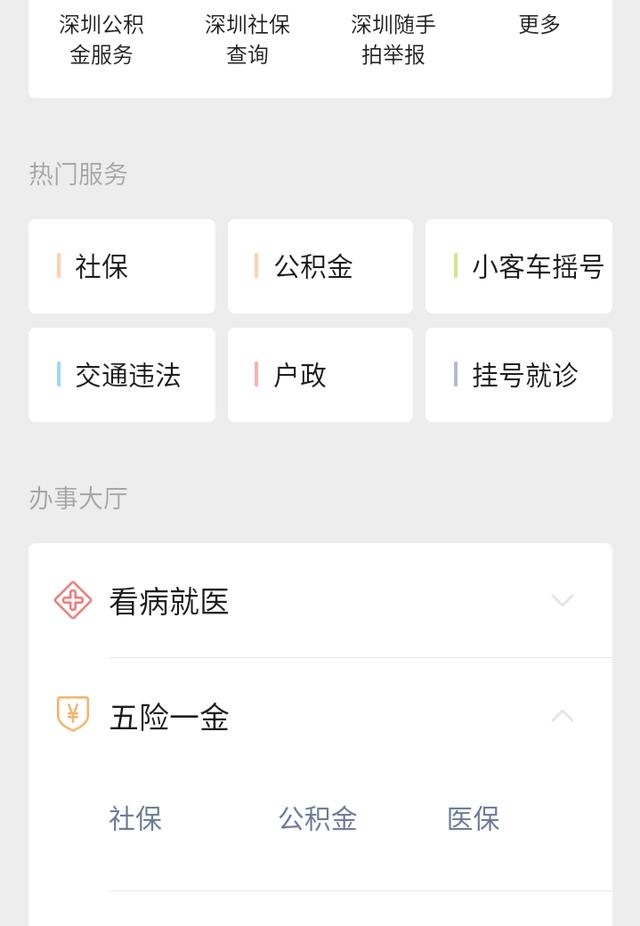Open 深圳社保查询 shortcut
The image size is (640, 926).
click(247, 39)
